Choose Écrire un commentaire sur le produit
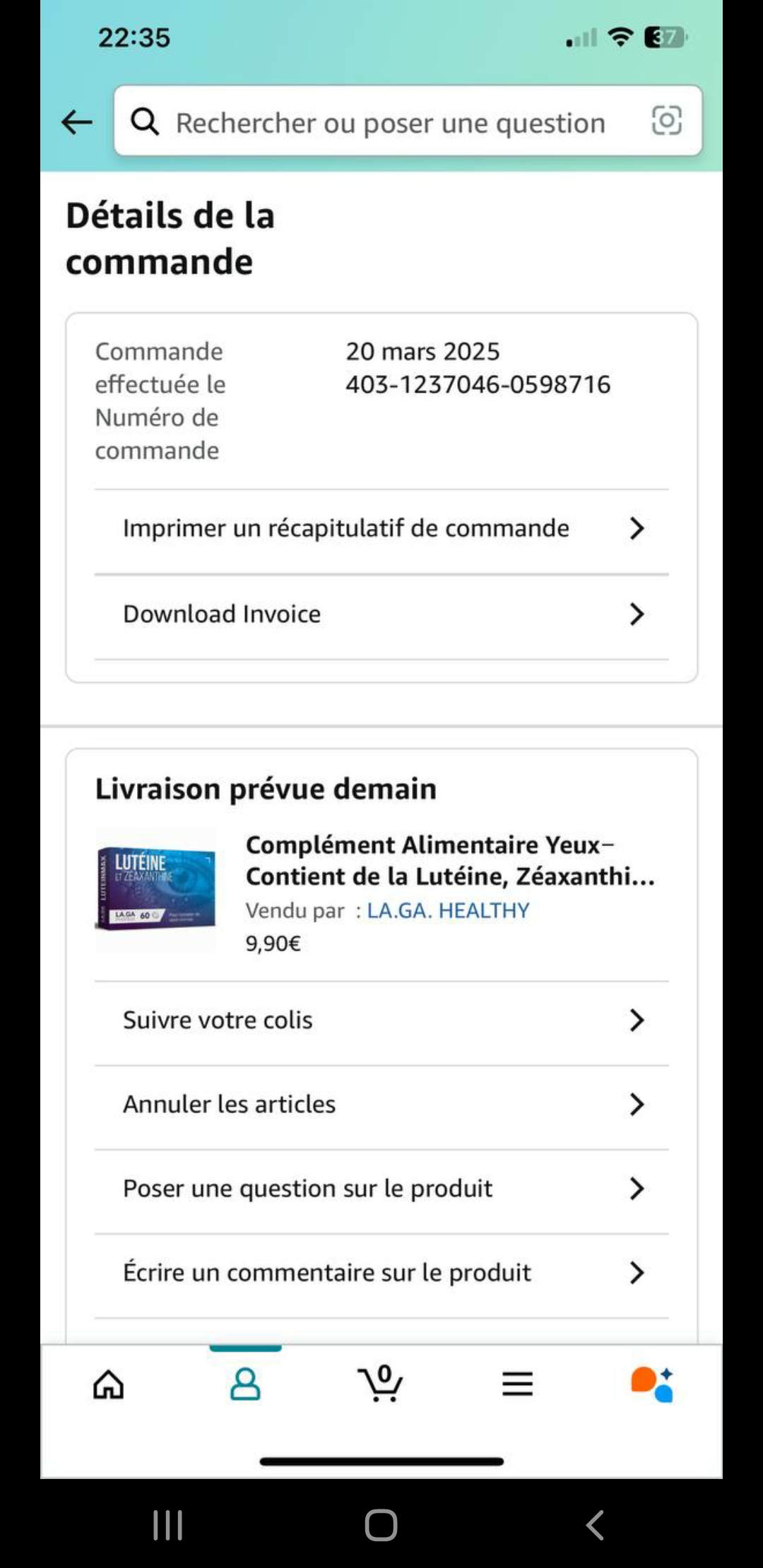 (x=381, y=1272)
